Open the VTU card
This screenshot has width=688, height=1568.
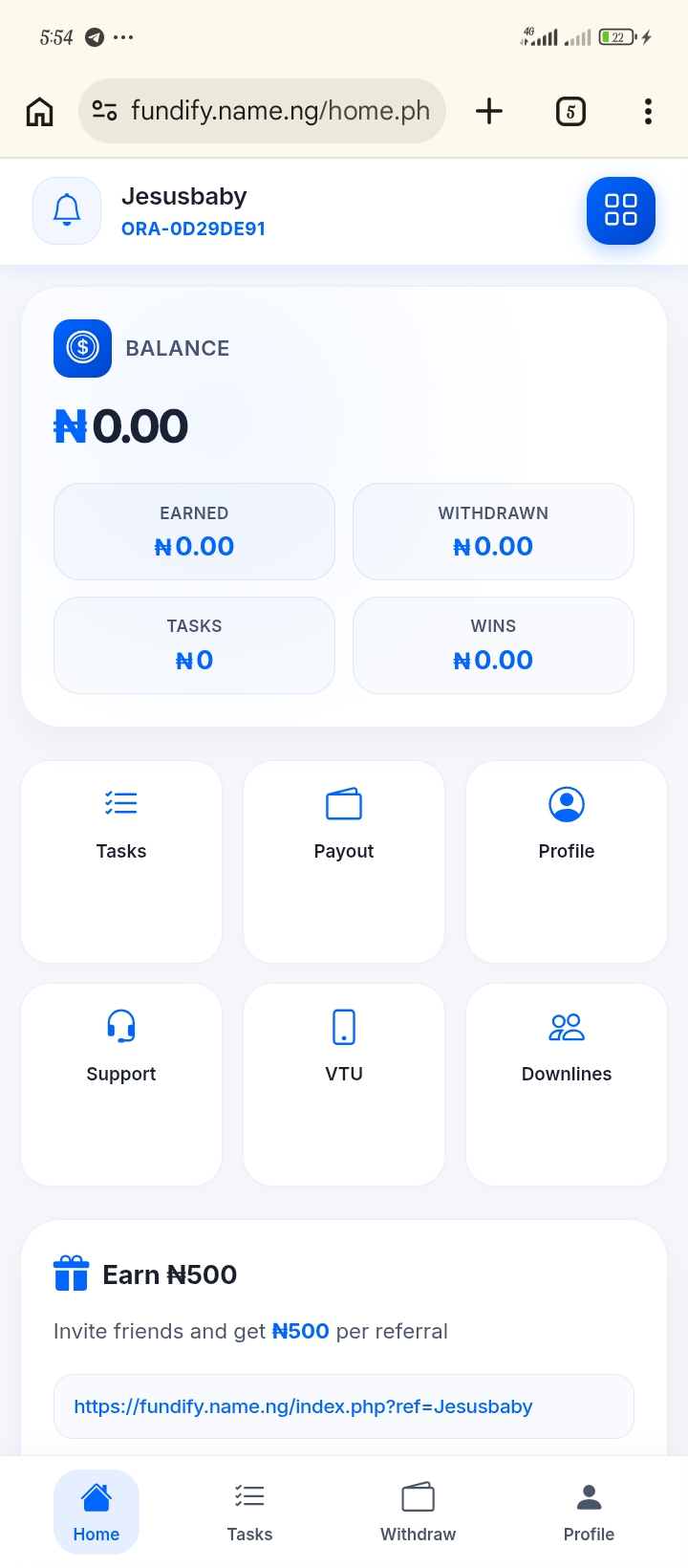click(x=344, y=1083)
